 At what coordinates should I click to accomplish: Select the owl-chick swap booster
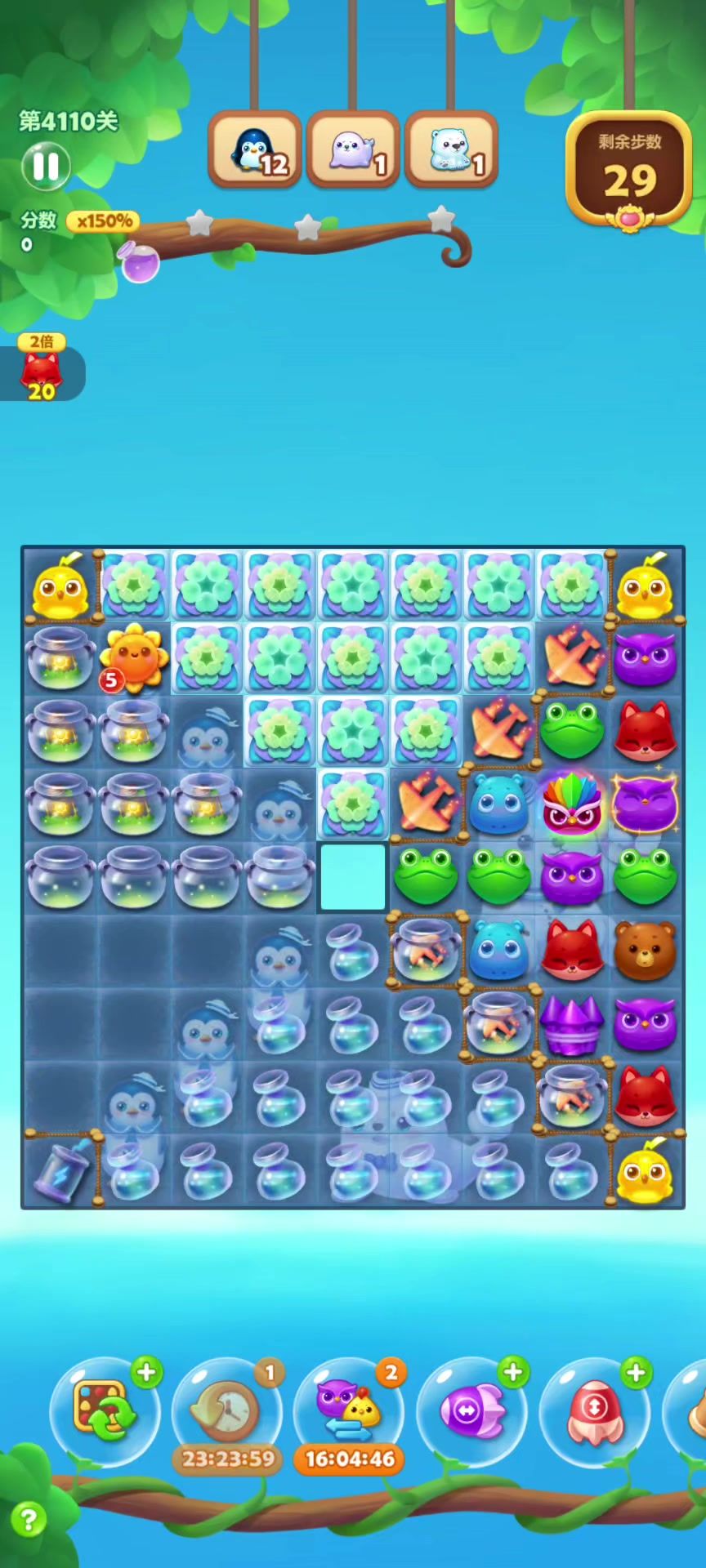point(350,1412)
